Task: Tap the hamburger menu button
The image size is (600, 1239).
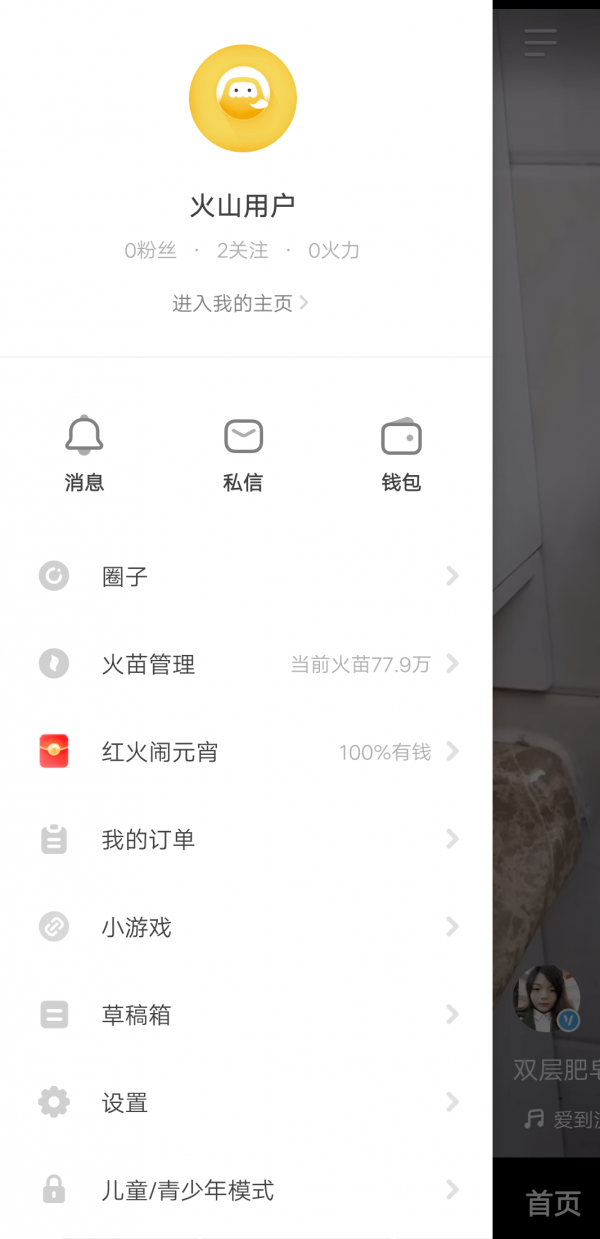Action: [540, 42]
